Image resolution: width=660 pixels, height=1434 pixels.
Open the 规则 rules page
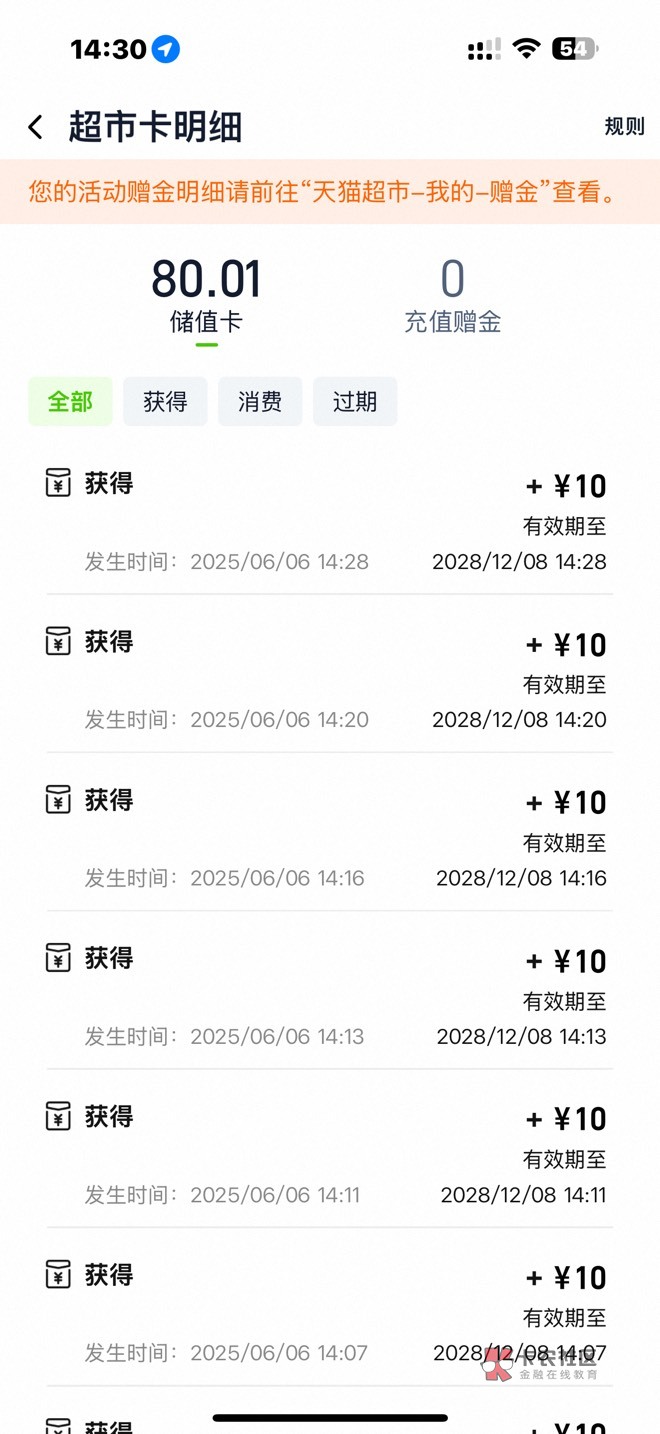624,127
